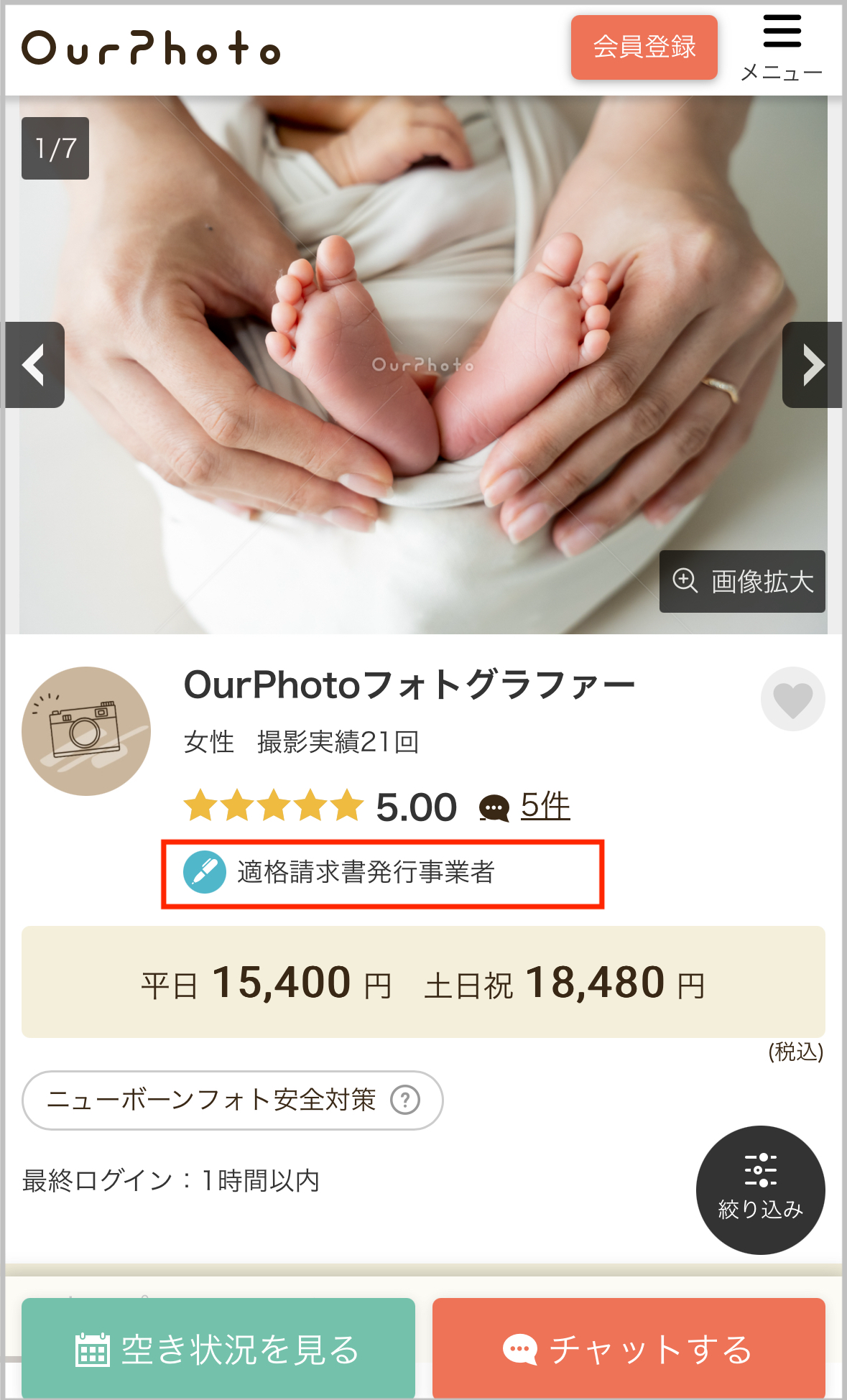Favorite this photographer with the heart
This screenshot has height=1400, width=847.
pyautogui.click(x=792, y=699)
